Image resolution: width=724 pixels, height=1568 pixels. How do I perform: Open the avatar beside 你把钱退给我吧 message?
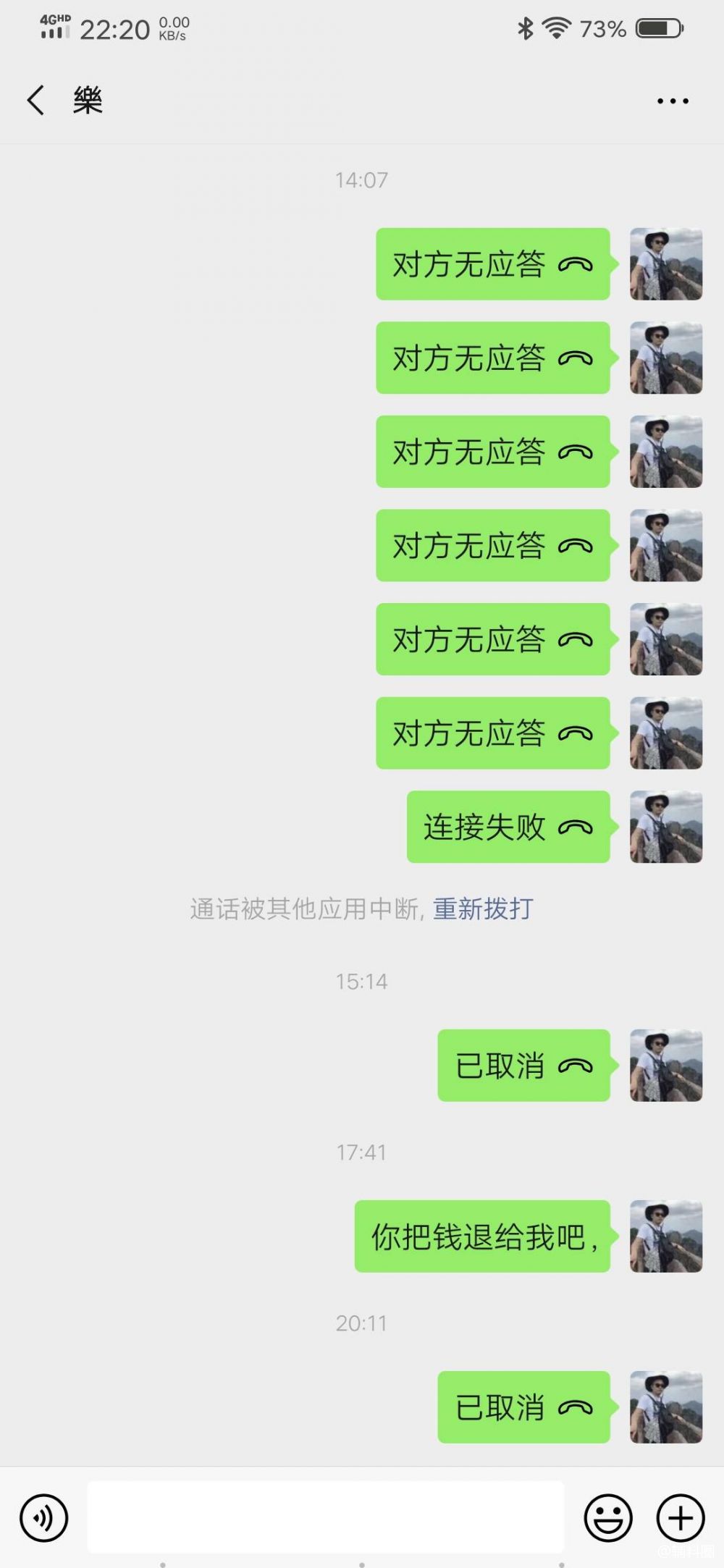click(x=665, y=1236)
